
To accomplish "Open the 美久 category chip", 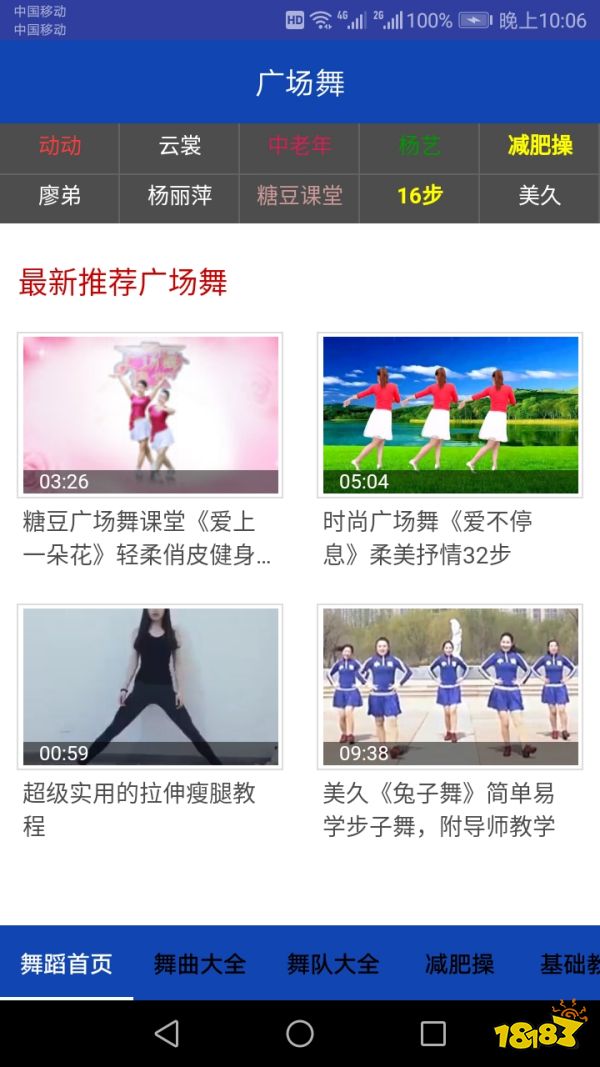I will tap(540, 196).
